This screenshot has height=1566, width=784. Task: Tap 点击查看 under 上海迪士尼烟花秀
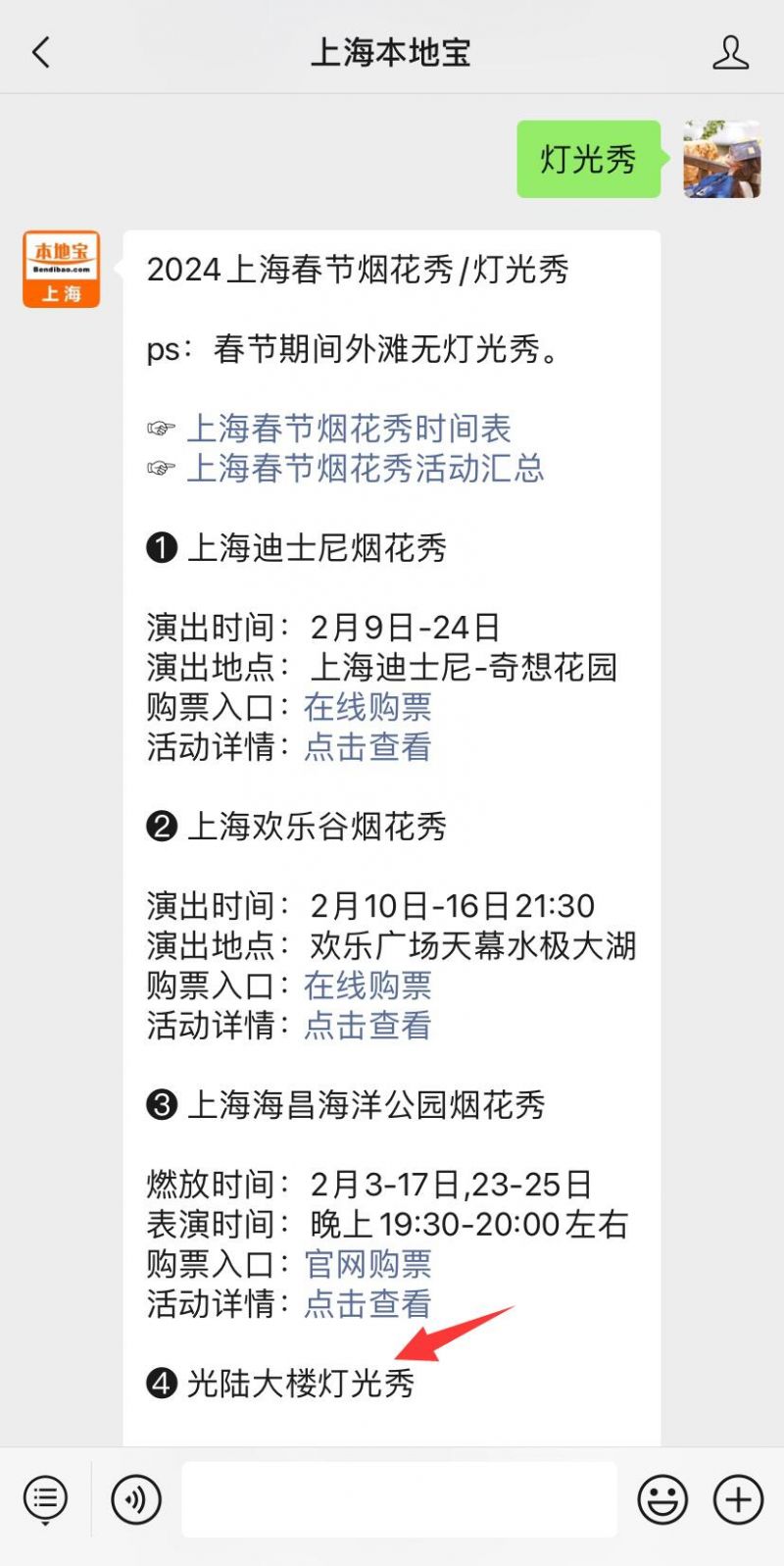367,747
